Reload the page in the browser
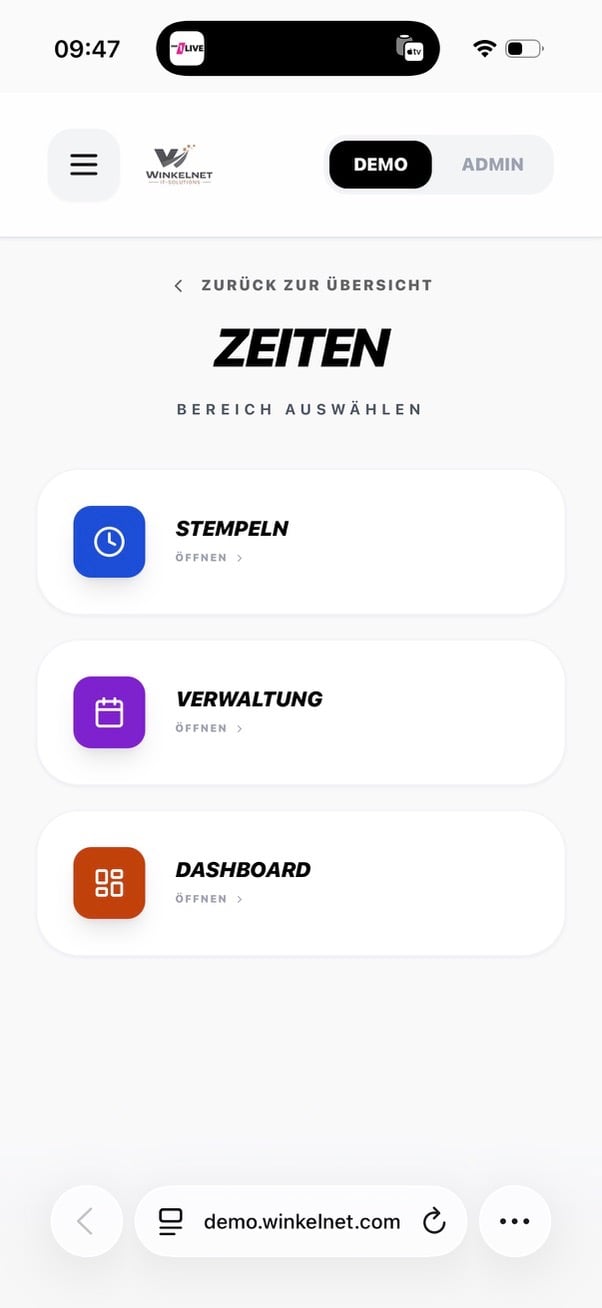 433,1221
